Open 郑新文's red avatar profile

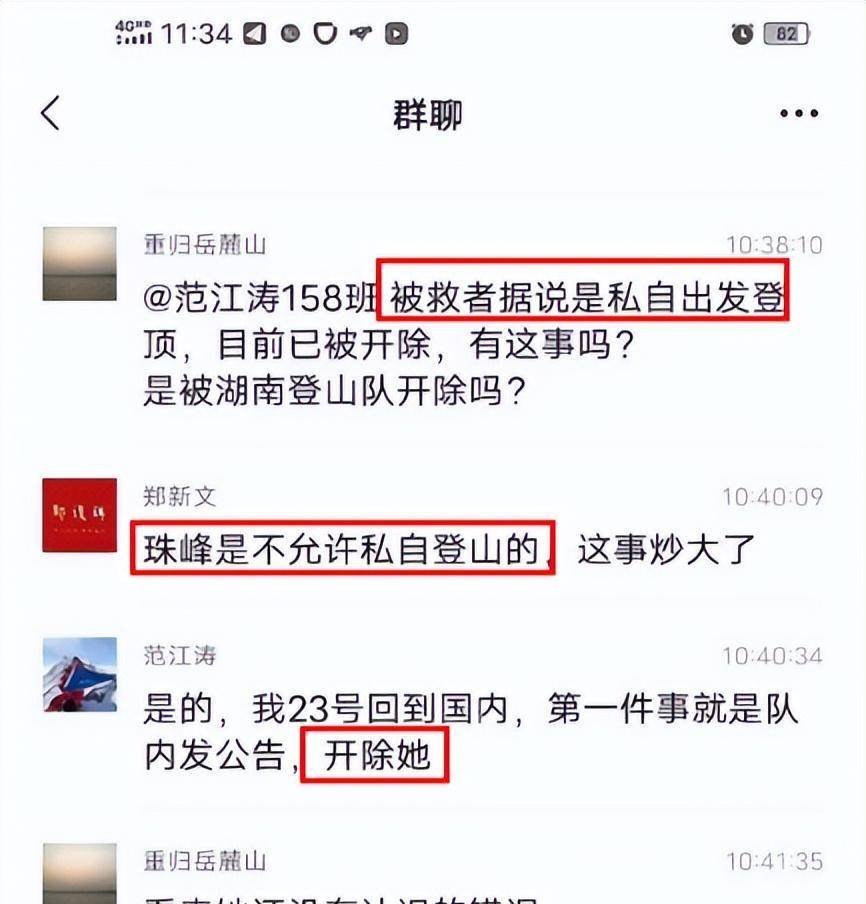(79, 514)
